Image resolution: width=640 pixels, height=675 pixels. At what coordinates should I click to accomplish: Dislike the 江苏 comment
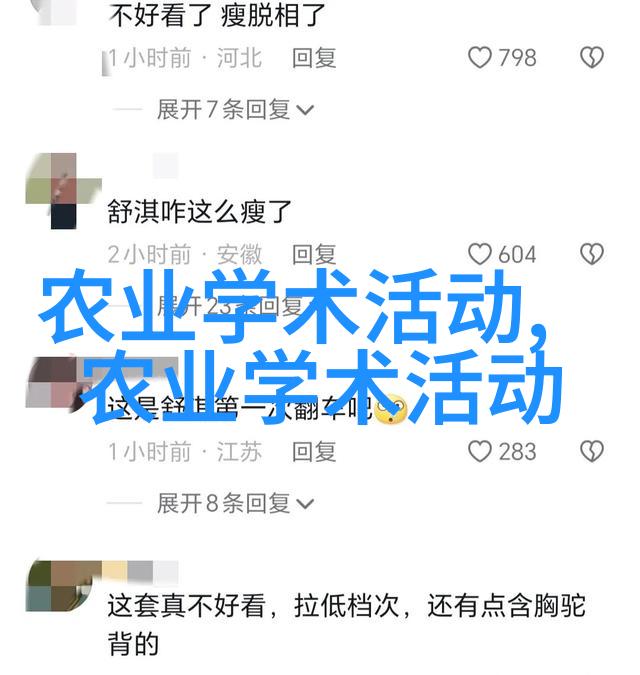[x=592, y=452]
